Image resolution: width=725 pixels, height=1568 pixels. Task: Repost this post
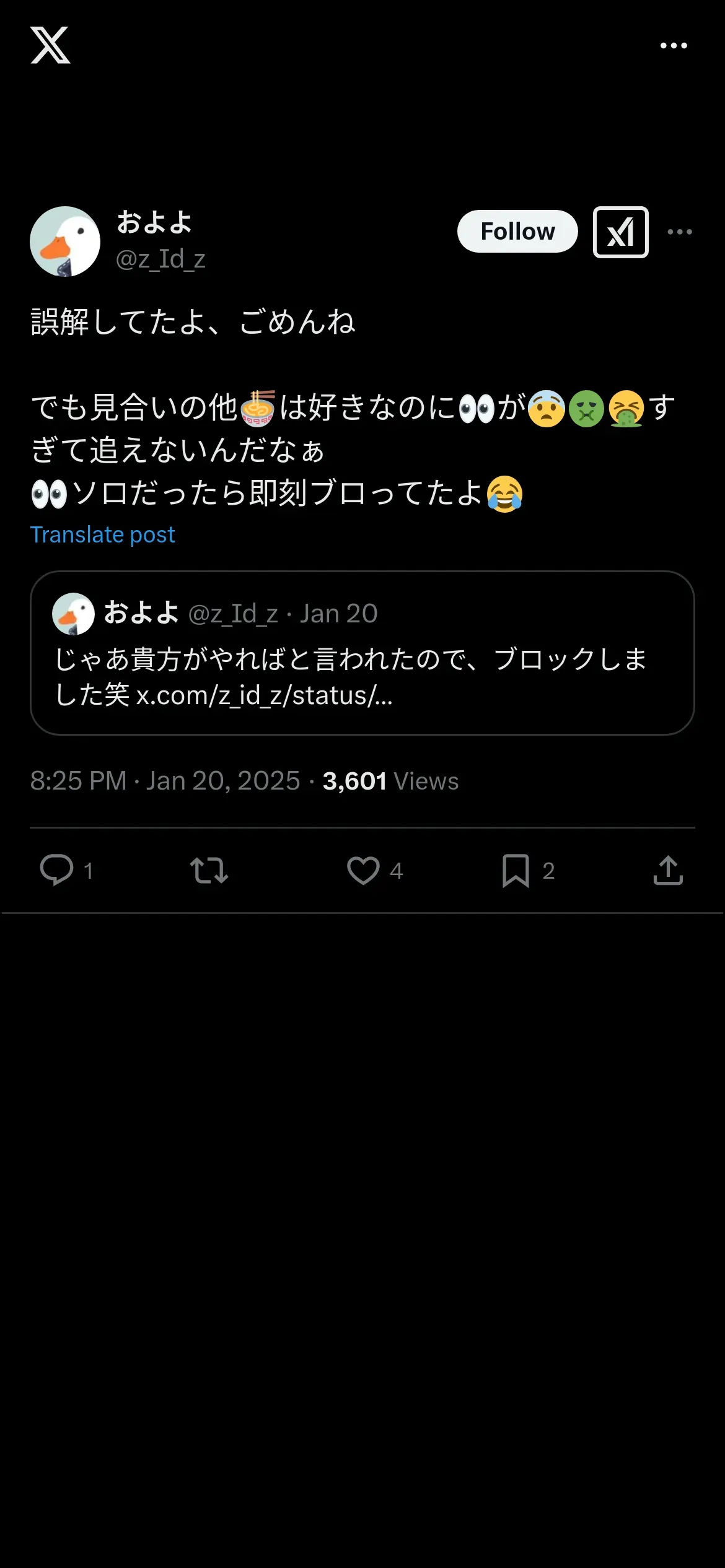point(209,869)
